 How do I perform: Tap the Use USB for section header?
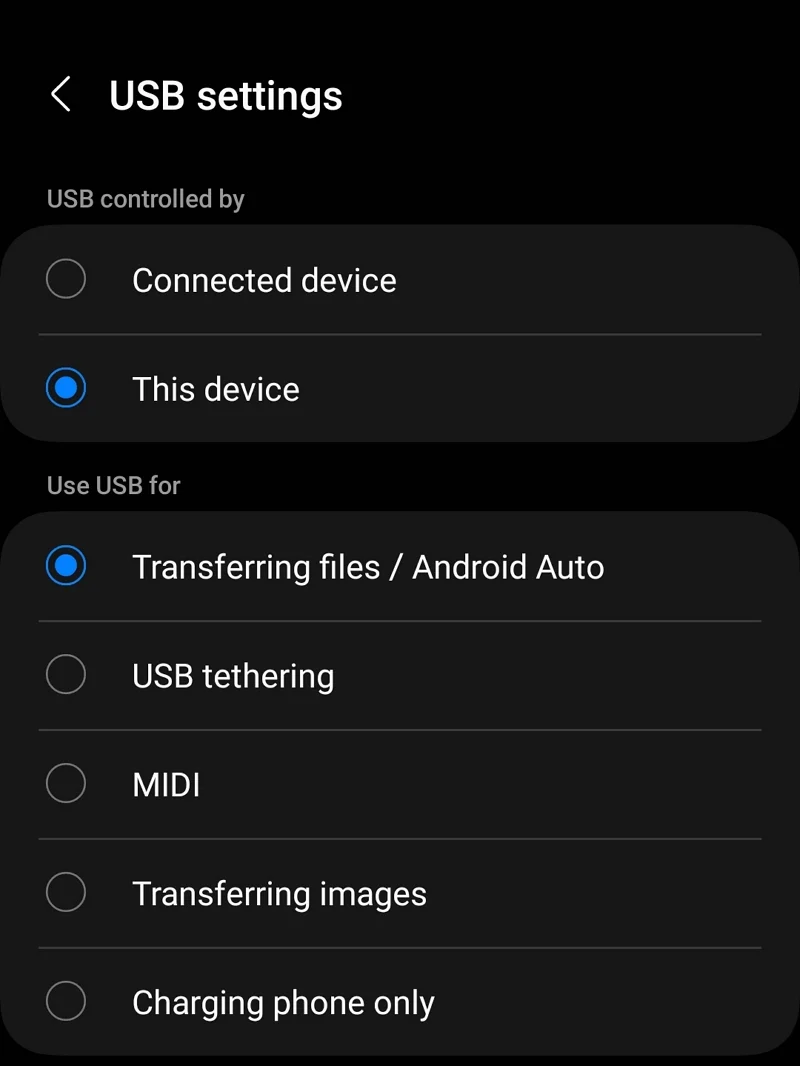[113, 485]
